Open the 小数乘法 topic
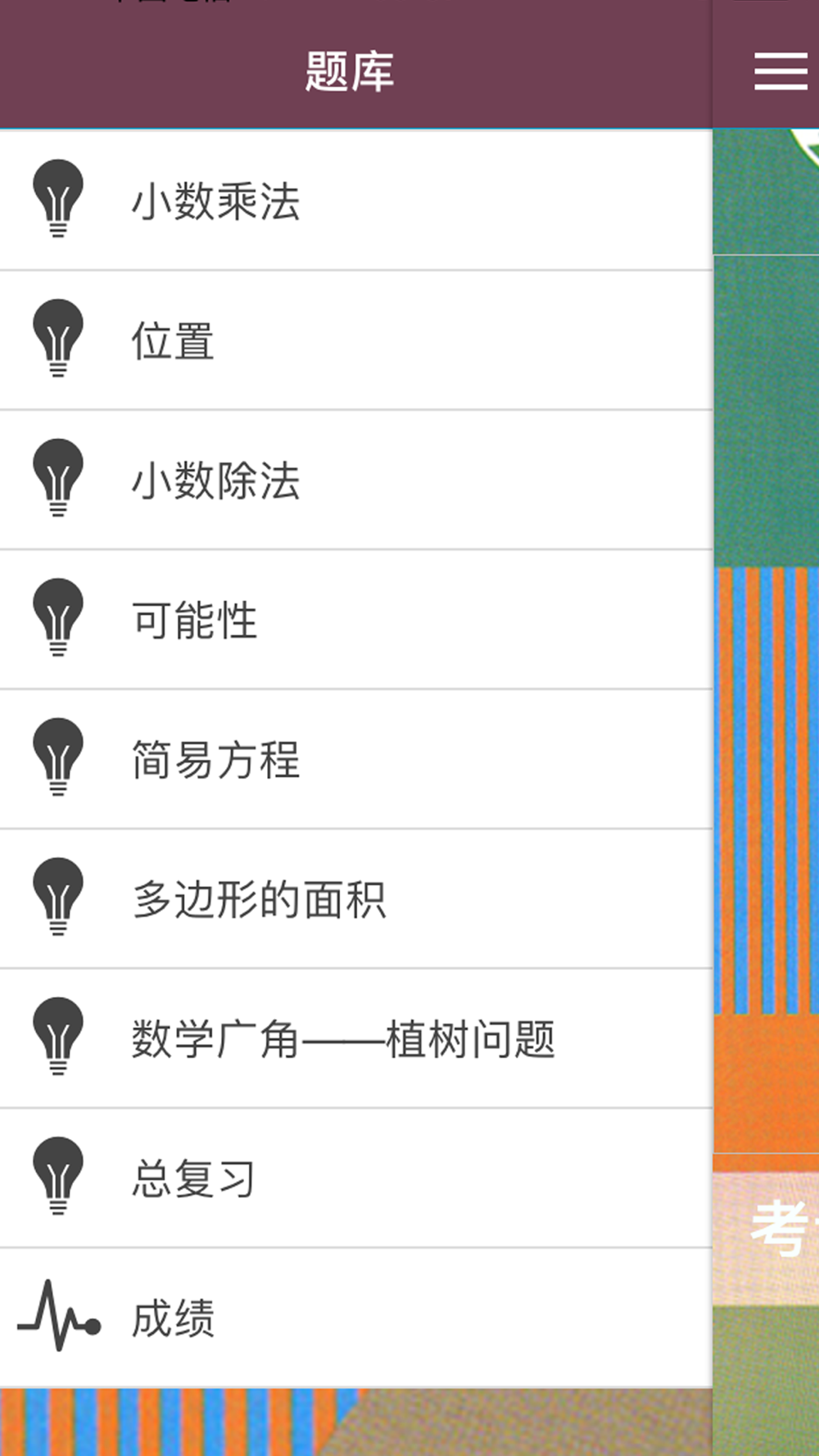 click(x=356, y=201)
